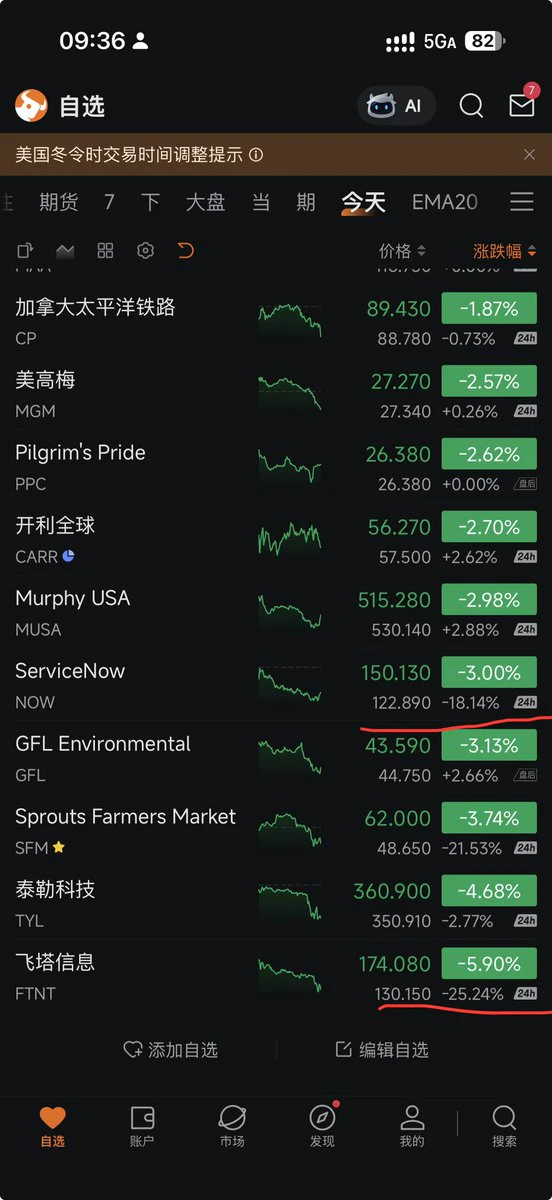Open the search magnifier in header

(x=471, y=106)
